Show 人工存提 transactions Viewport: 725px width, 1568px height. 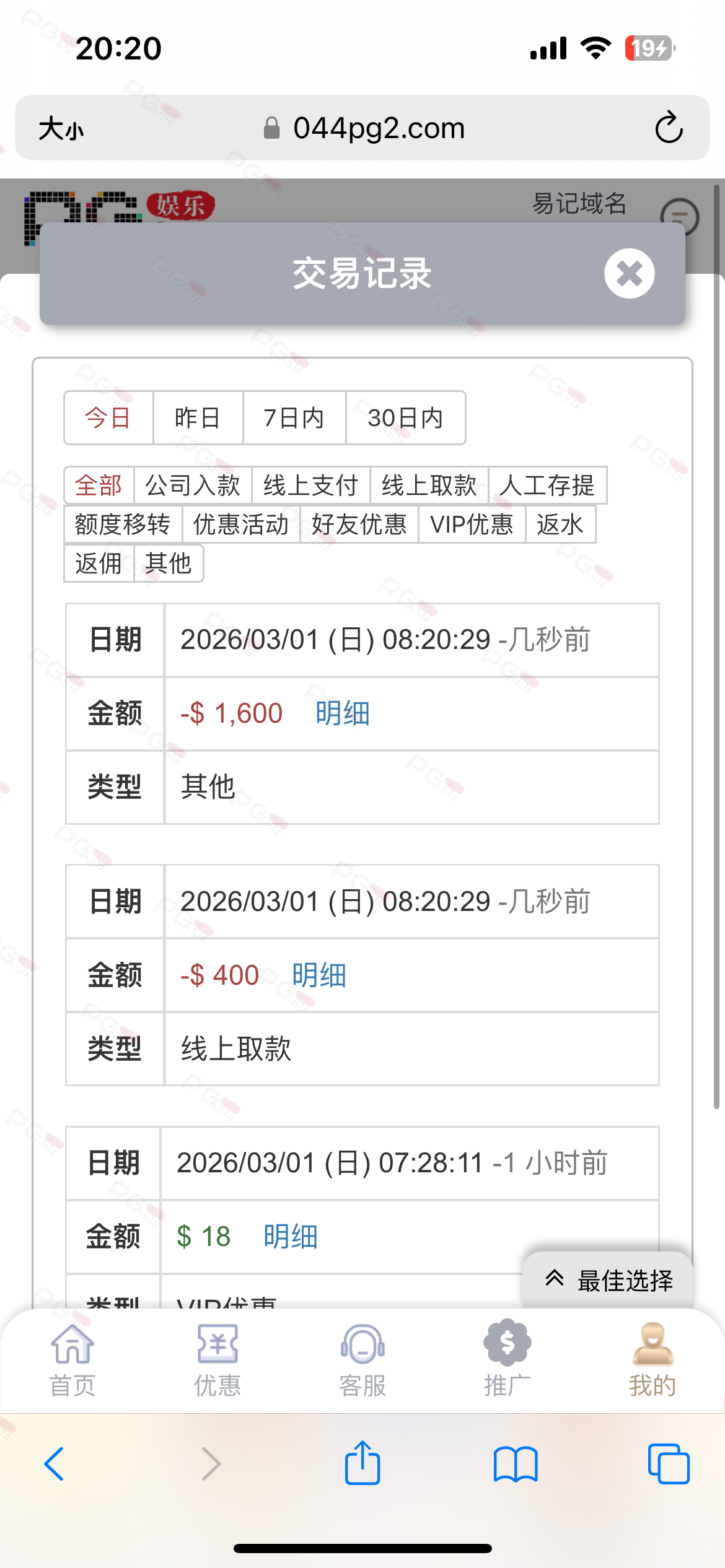point(548,486)
